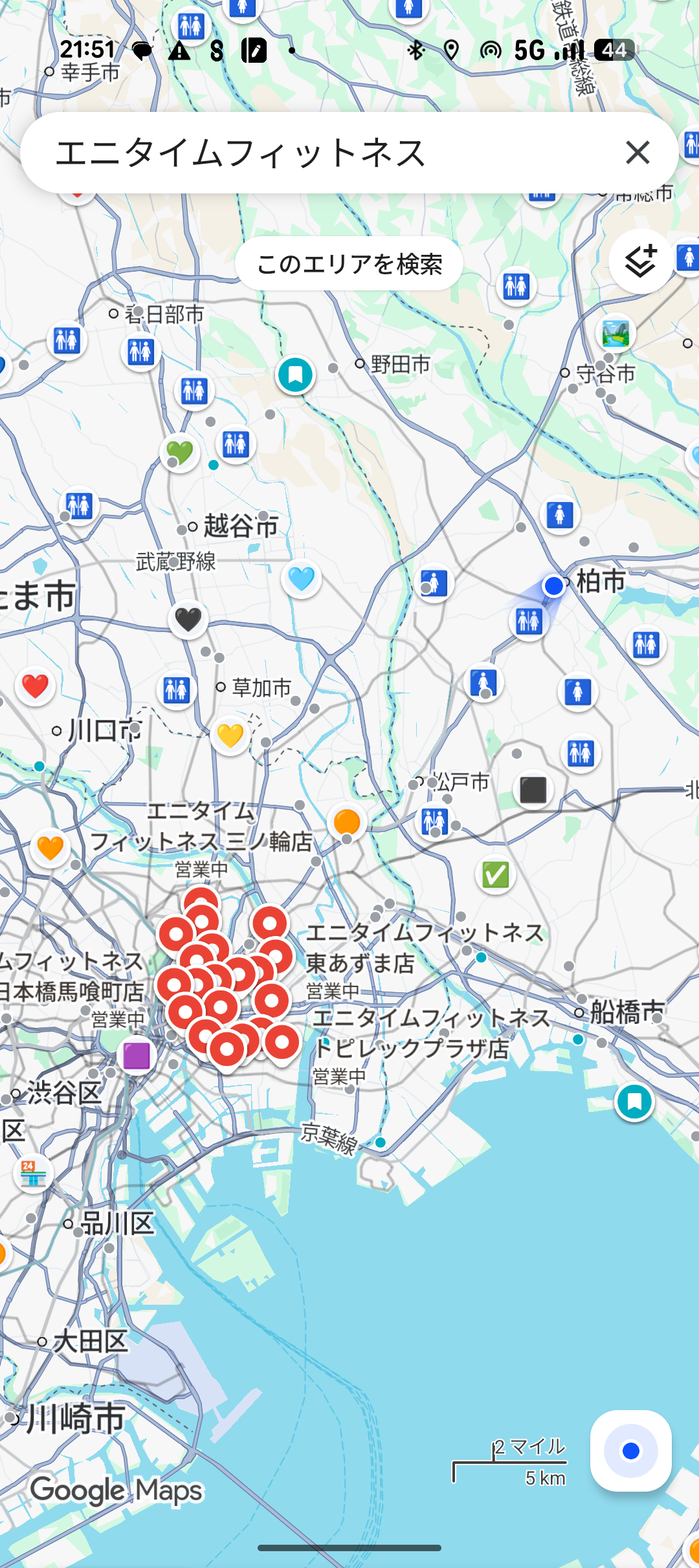Select the green checkmark saved place marker

coord(496,875)
